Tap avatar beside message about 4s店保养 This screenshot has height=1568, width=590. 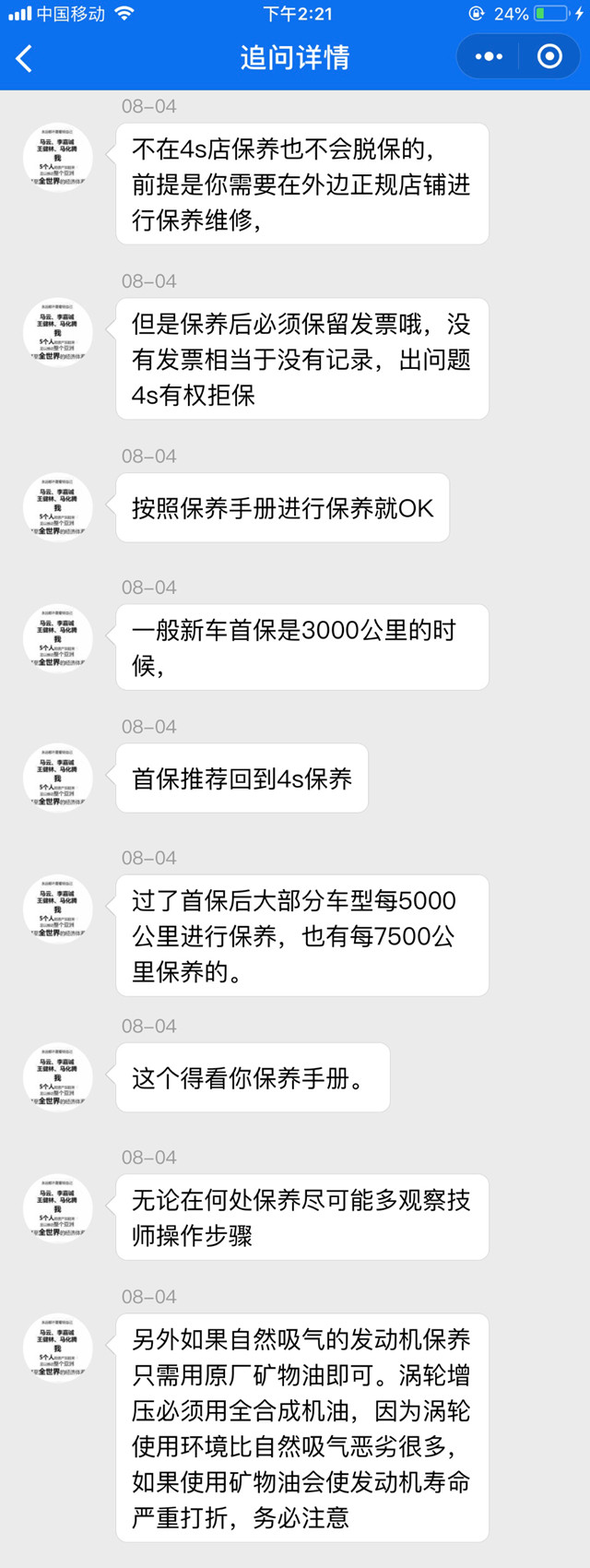tap(57, 158)
